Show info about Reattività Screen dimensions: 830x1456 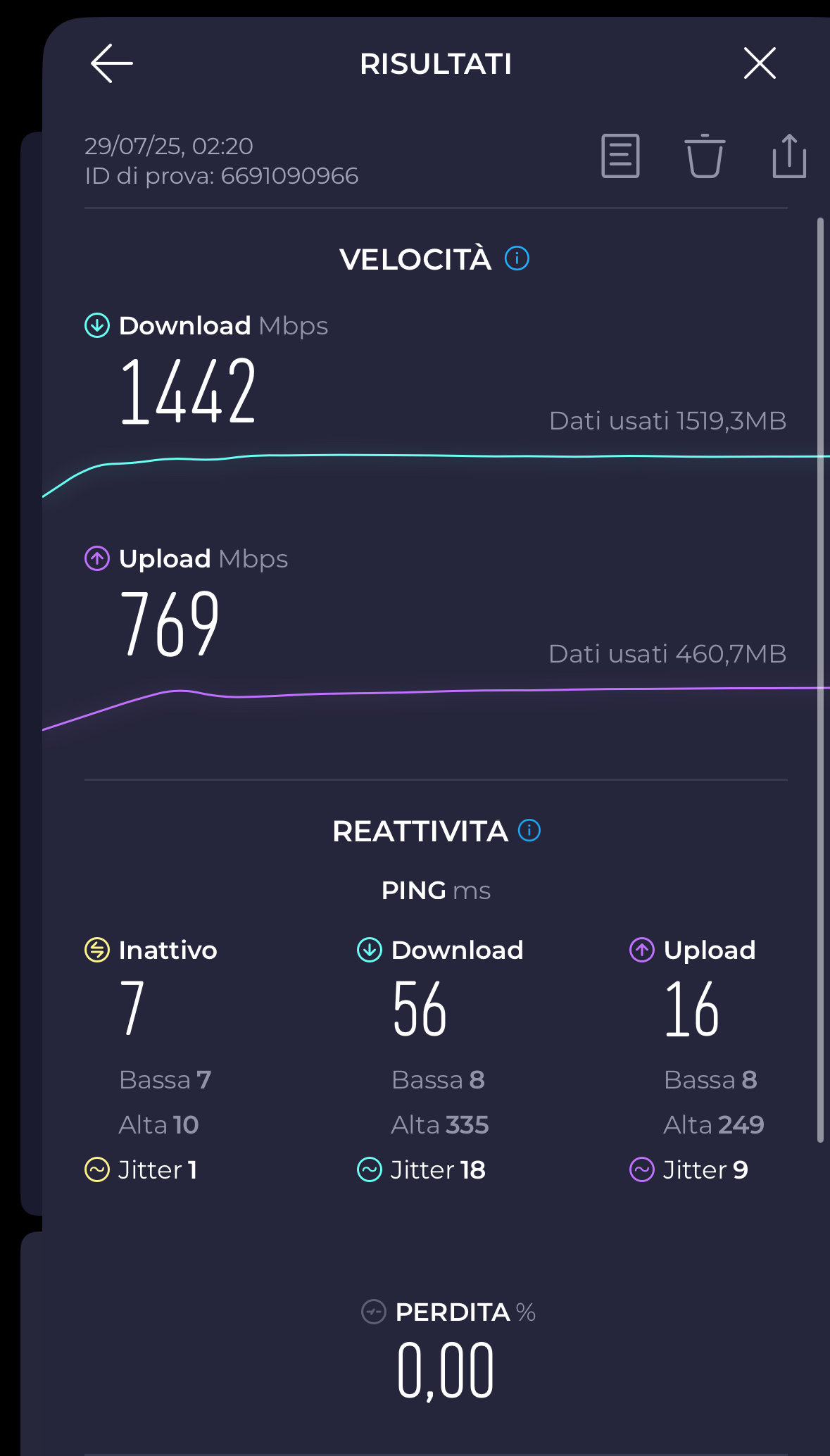point(529,831)
